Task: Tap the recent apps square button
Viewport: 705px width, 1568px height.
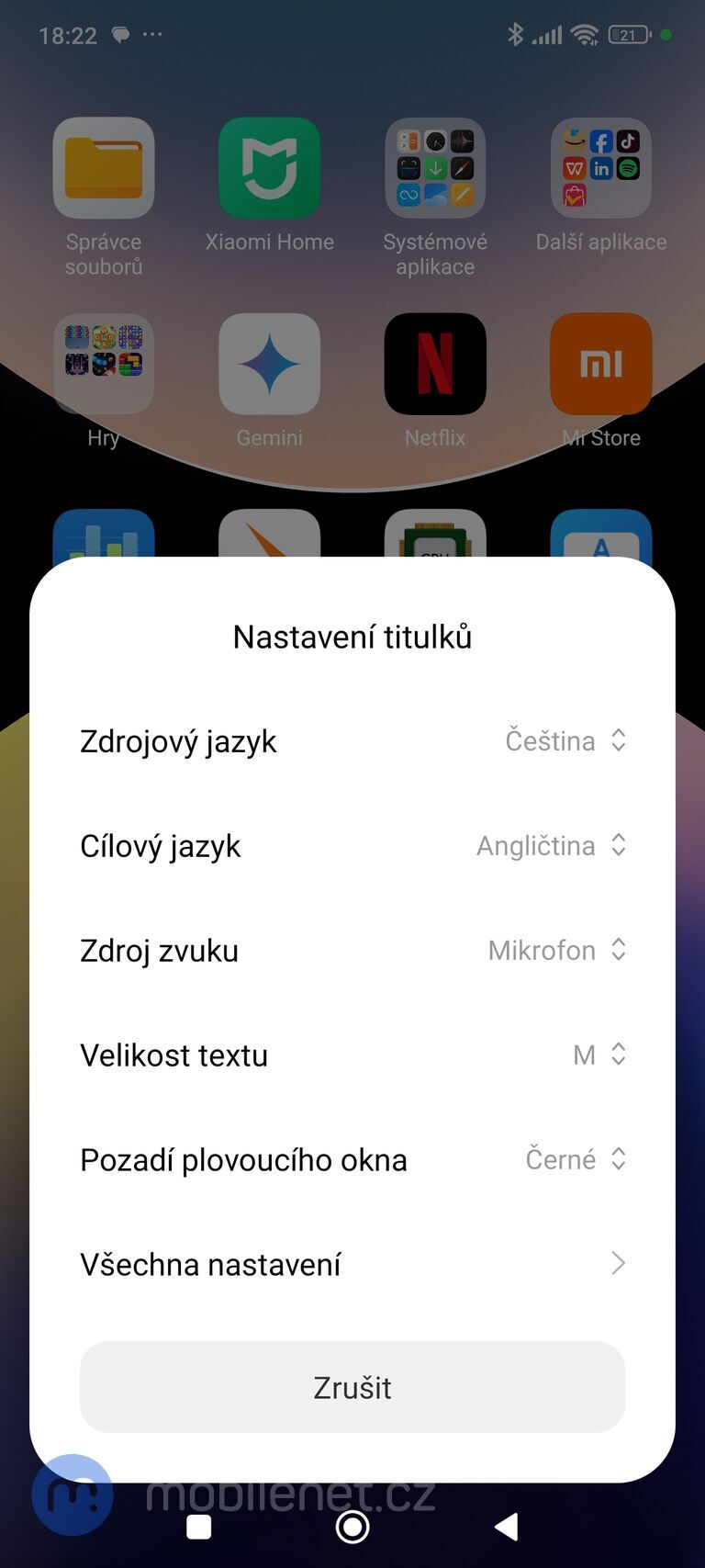Action: click(197, 1528)
